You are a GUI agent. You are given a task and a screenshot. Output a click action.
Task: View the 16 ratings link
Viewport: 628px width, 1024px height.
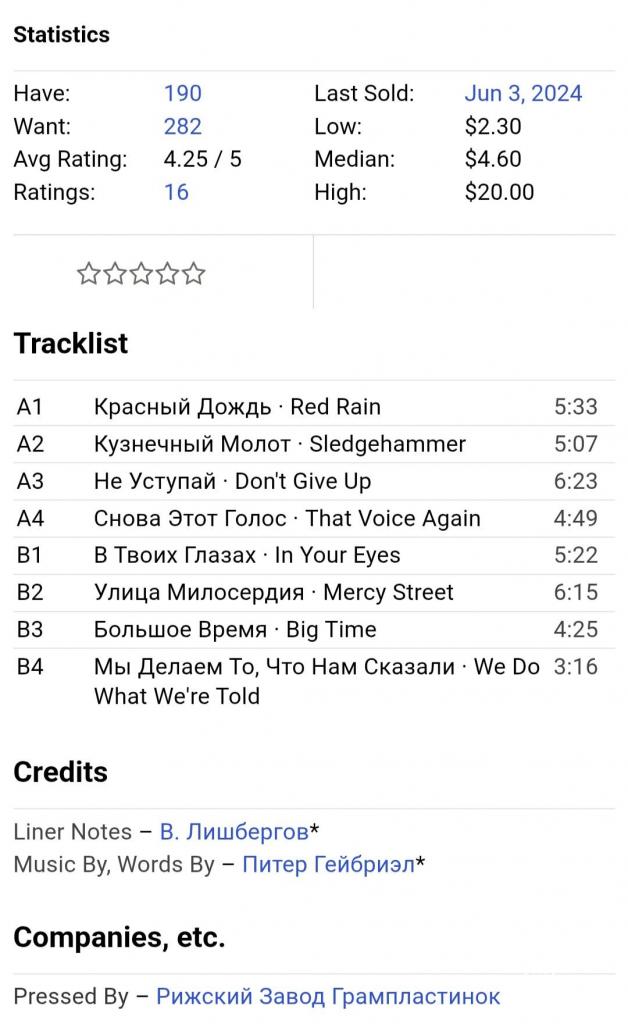(176, 192)
